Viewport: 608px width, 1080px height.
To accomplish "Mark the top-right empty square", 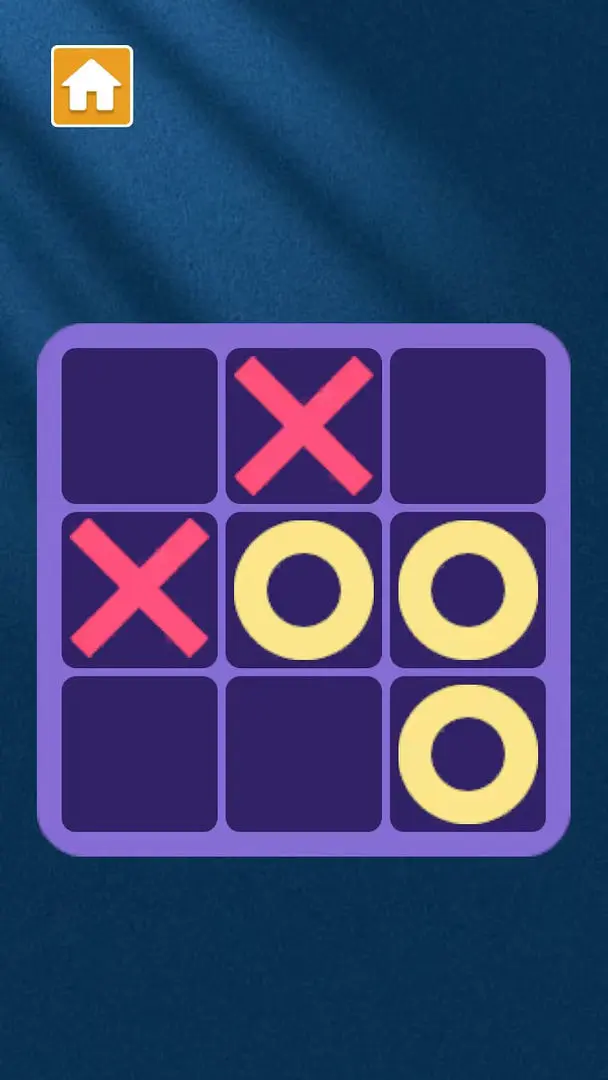I will pos(468,426).
